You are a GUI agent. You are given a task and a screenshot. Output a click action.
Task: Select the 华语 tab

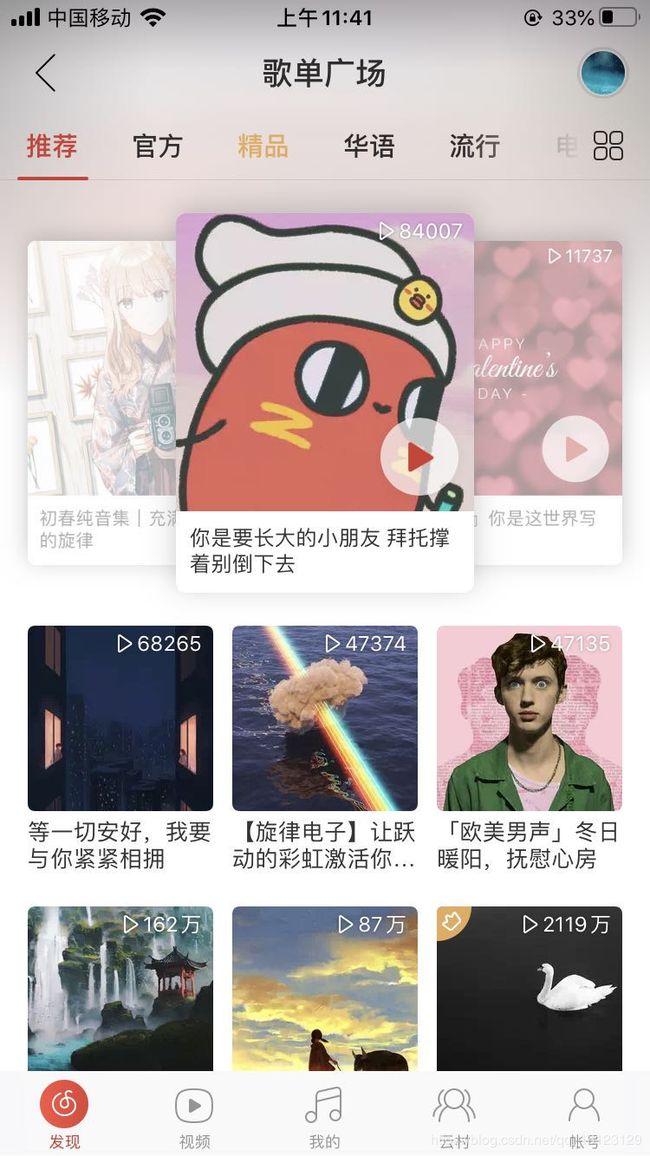pos(368,146)
